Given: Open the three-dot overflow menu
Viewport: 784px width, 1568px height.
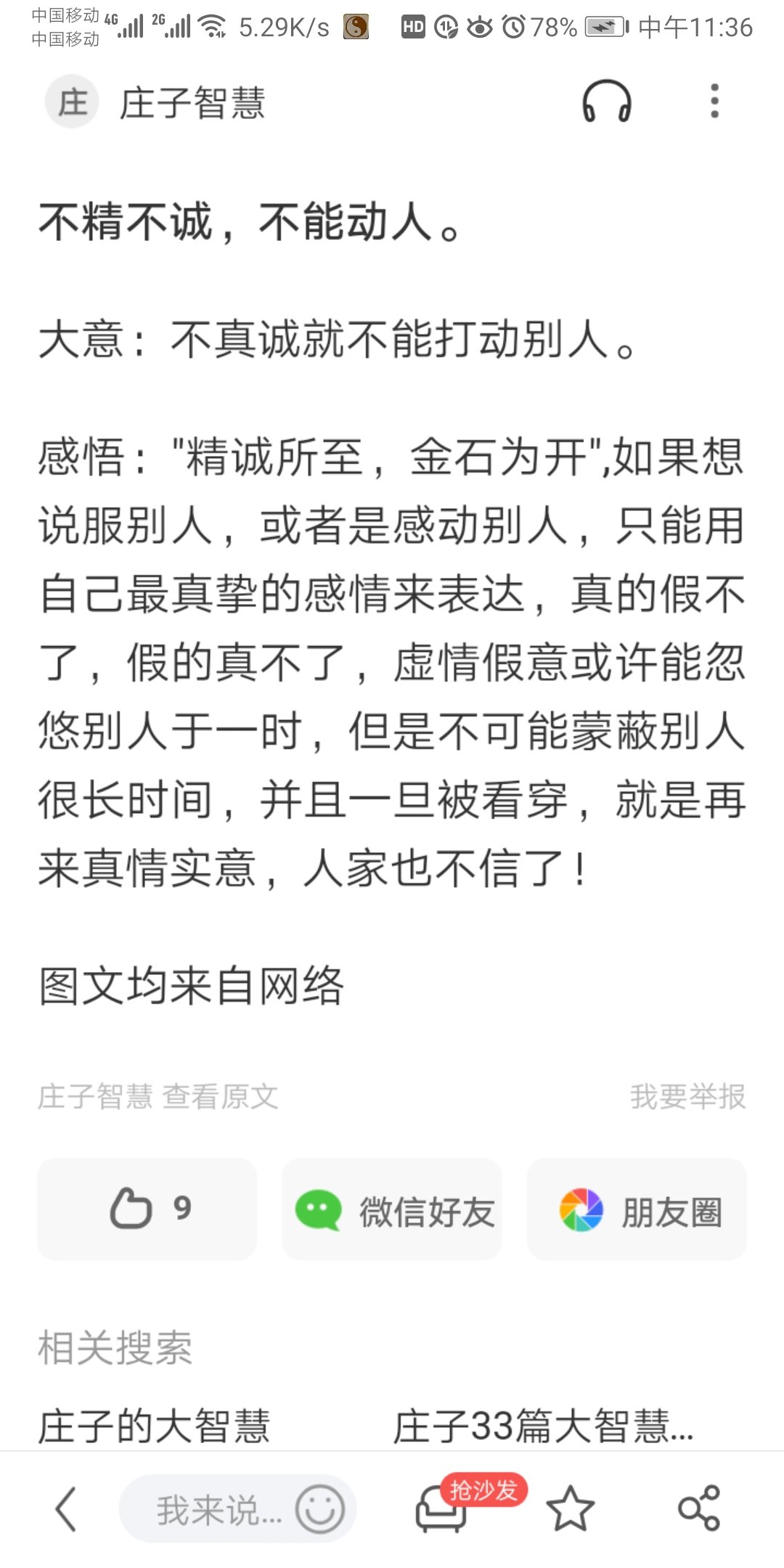Looking at the screenshot, I should coord(714,102).
